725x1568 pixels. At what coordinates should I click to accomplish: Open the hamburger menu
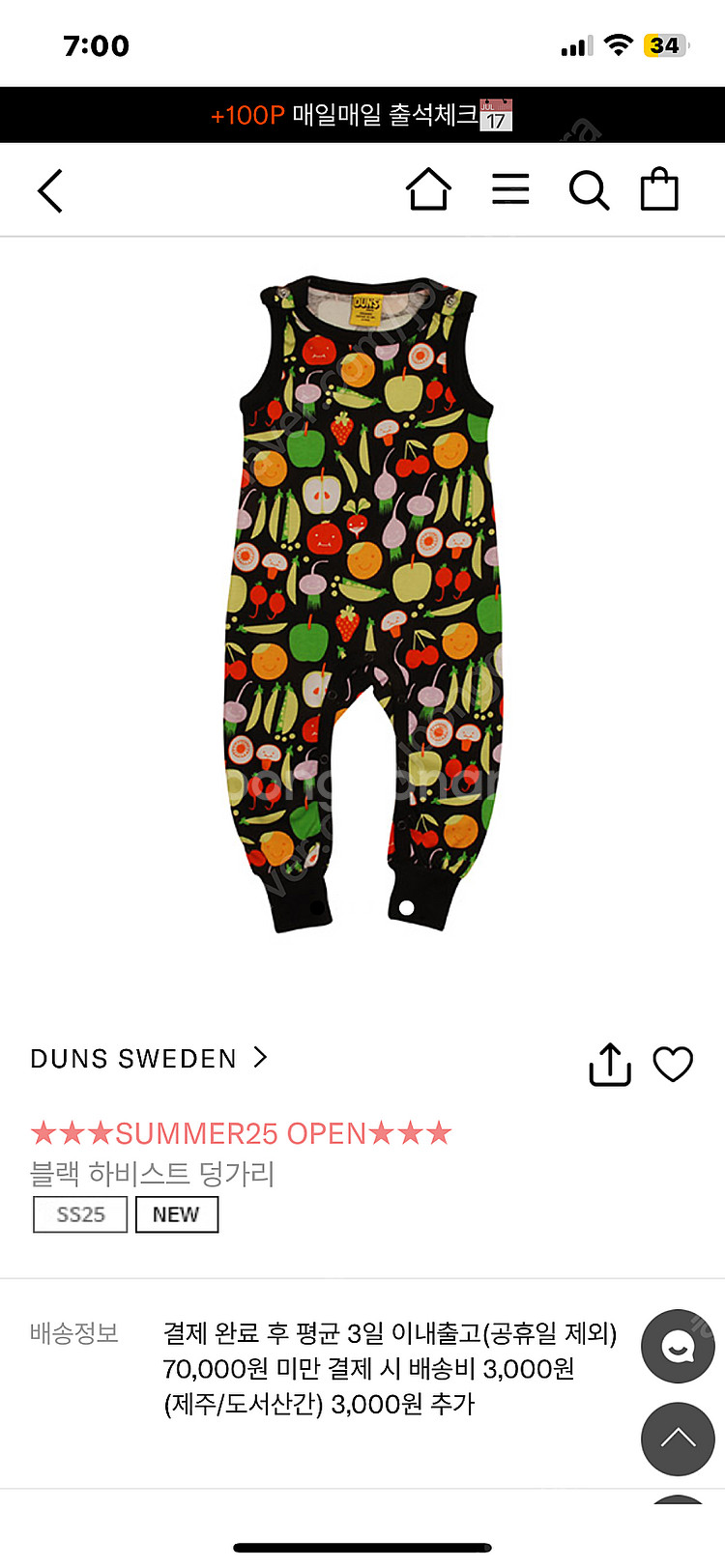[x=510, y=189]
